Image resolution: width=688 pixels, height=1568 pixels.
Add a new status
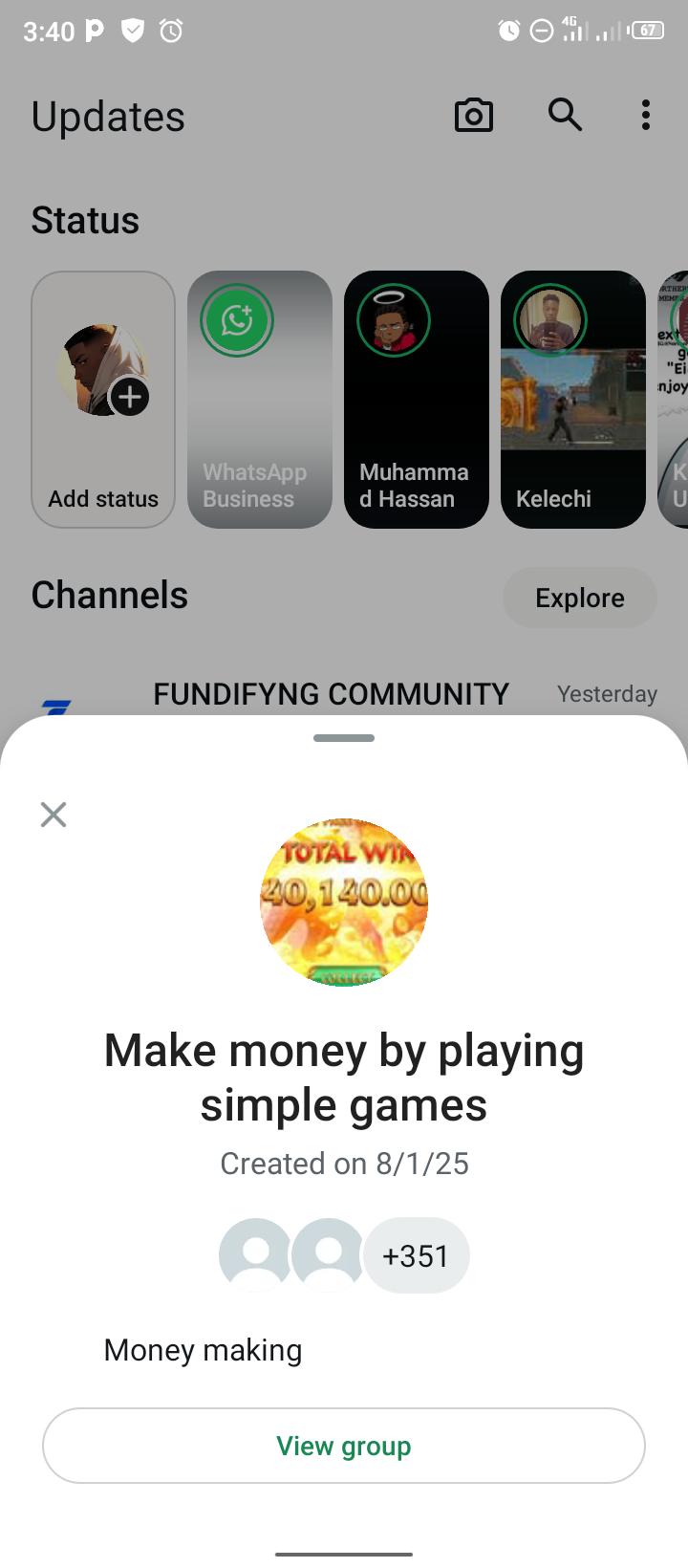point(103,400)
